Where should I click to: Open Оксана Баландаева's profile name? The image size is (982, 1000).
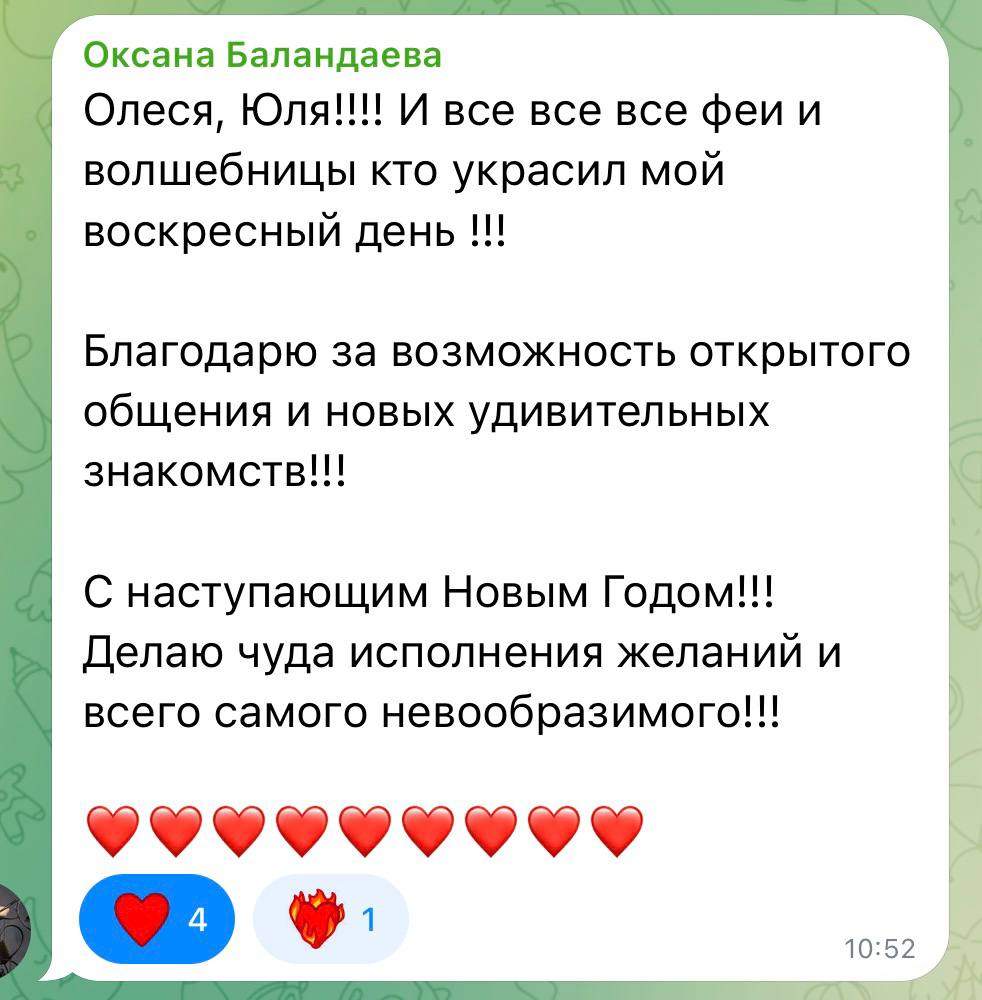point(262,55)
